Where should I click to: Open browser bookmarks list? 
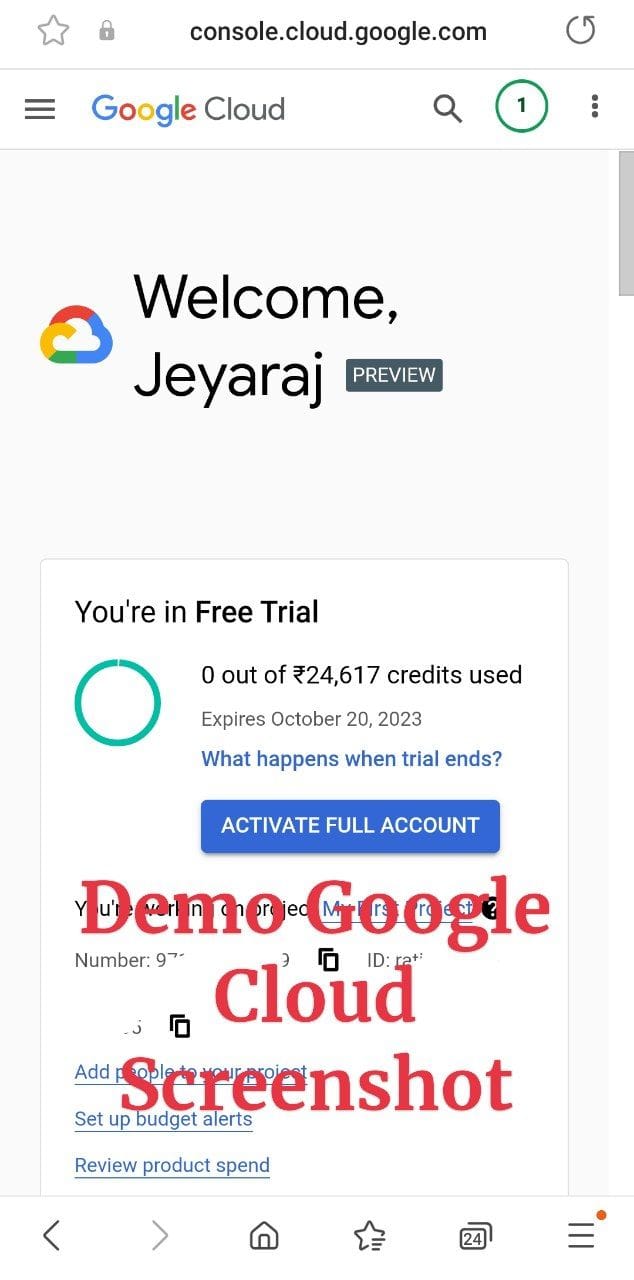click(370, 1237)
